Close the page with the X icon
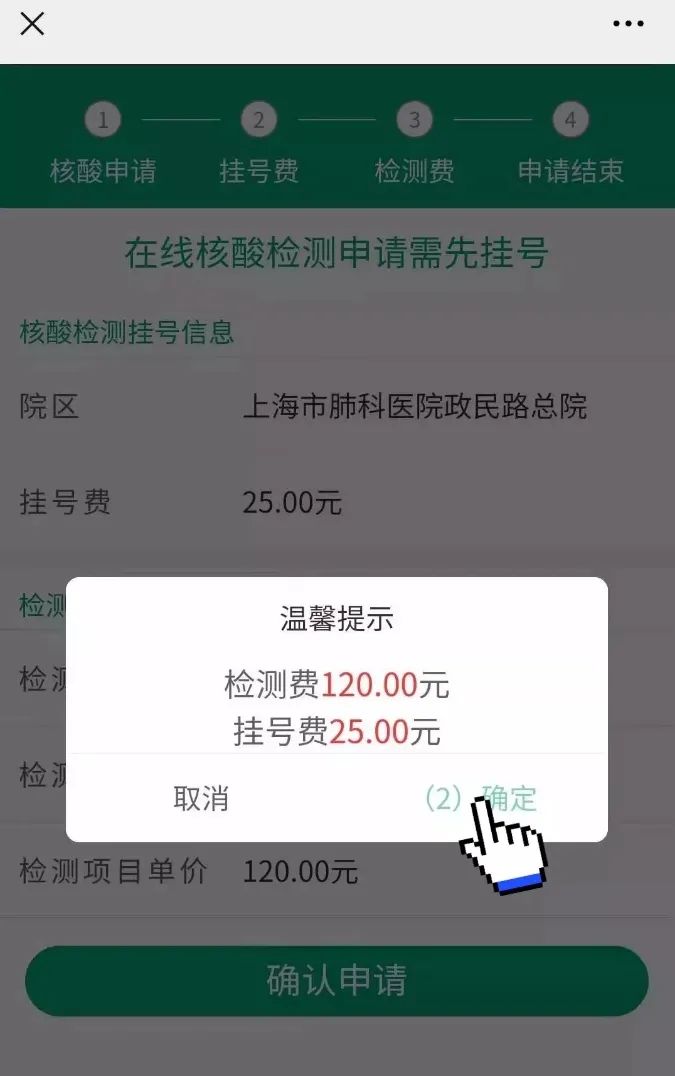The height and width of the screenshot is (1076, 675). 32,24
